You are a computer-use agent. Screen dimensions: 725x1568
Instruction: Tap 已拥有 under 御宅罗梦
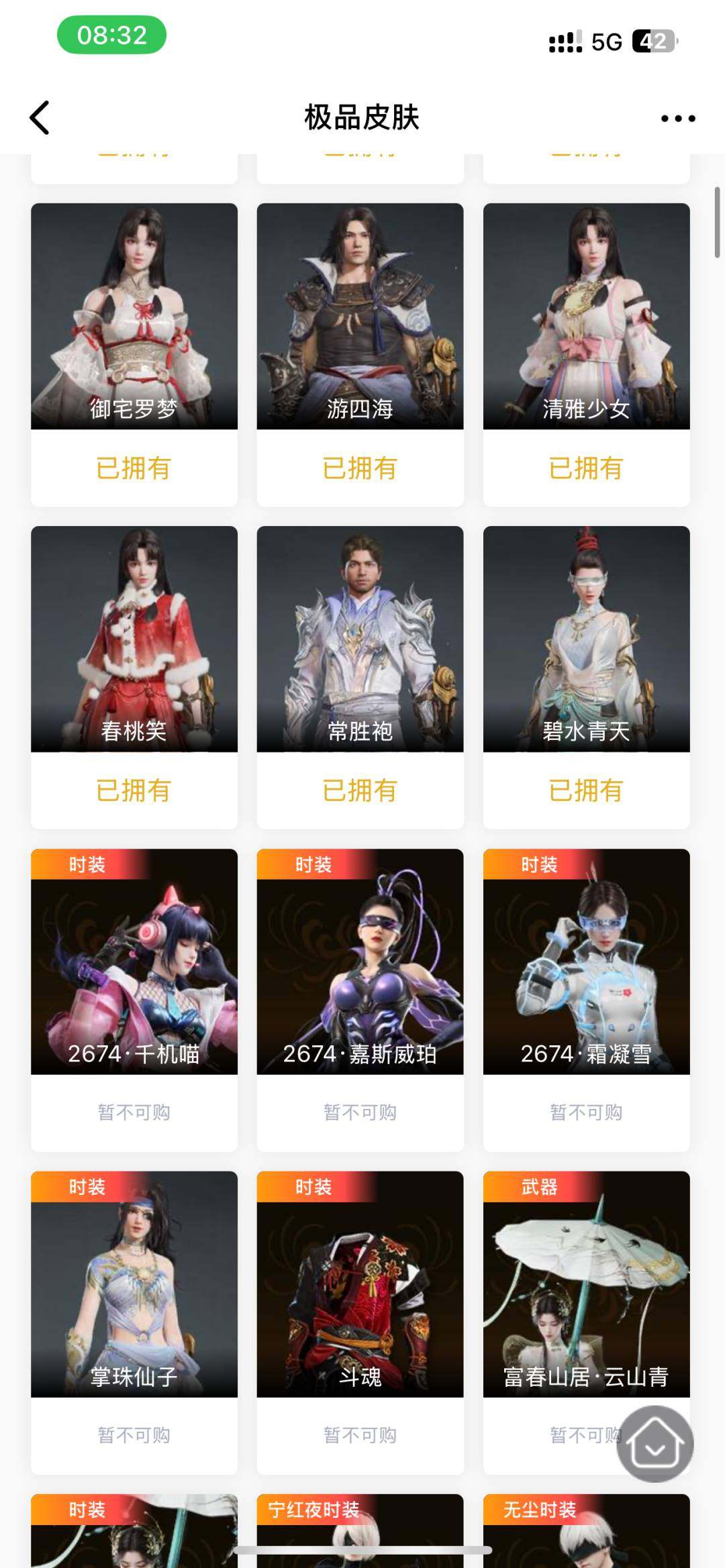click(134, 469)
